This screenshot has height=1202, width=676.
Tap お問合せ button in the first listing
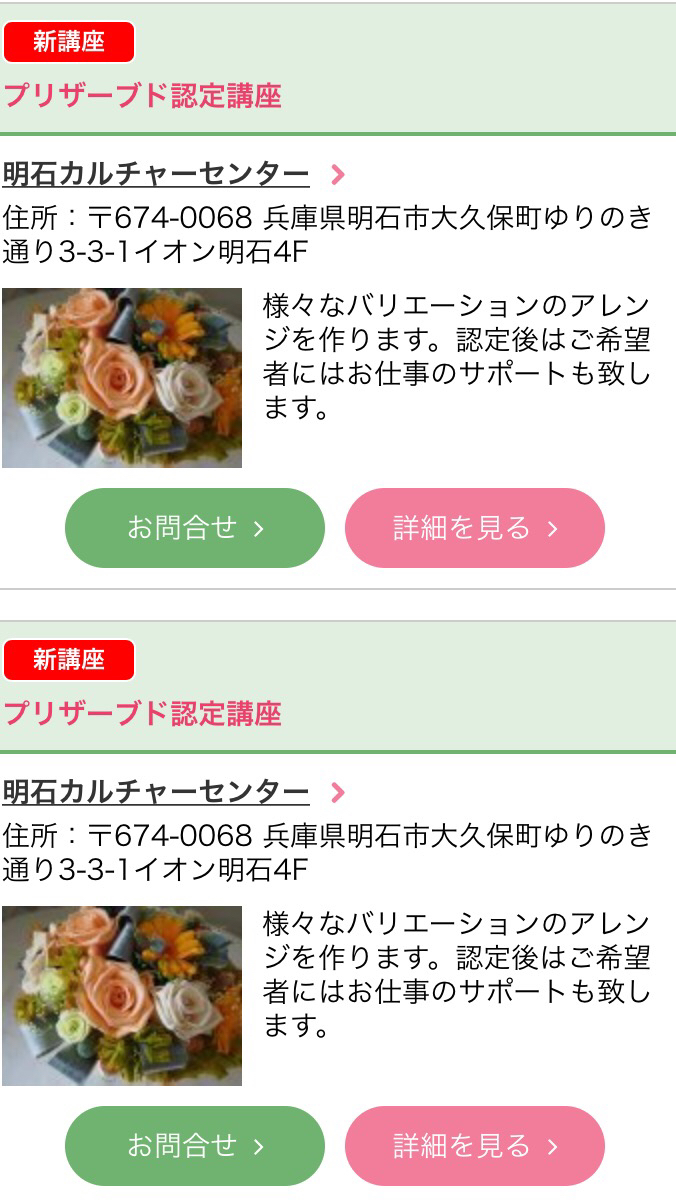coord(195,528)
